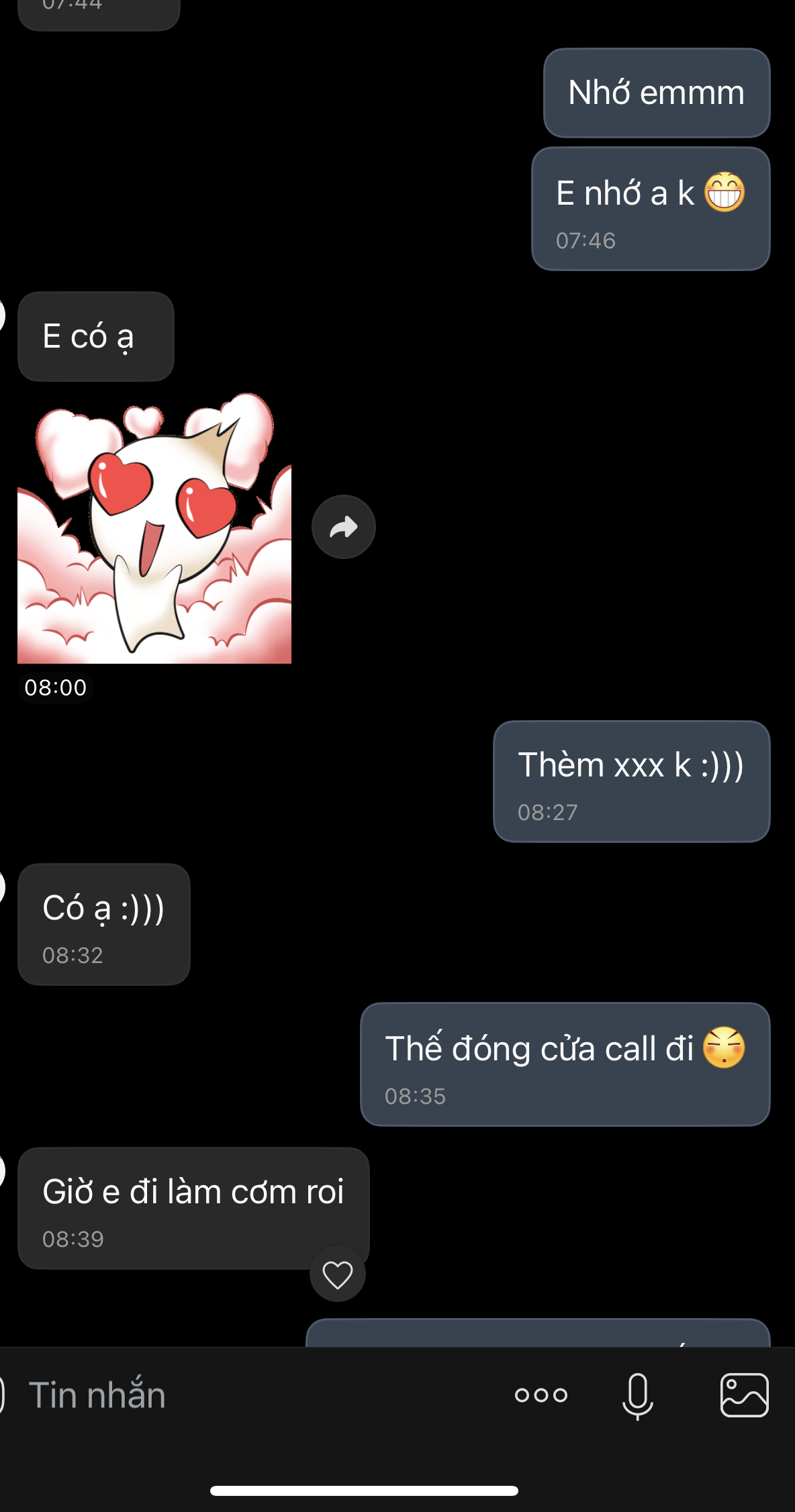Open the photo gallery picker
795x1512 pixels.
pos(744,1395)
